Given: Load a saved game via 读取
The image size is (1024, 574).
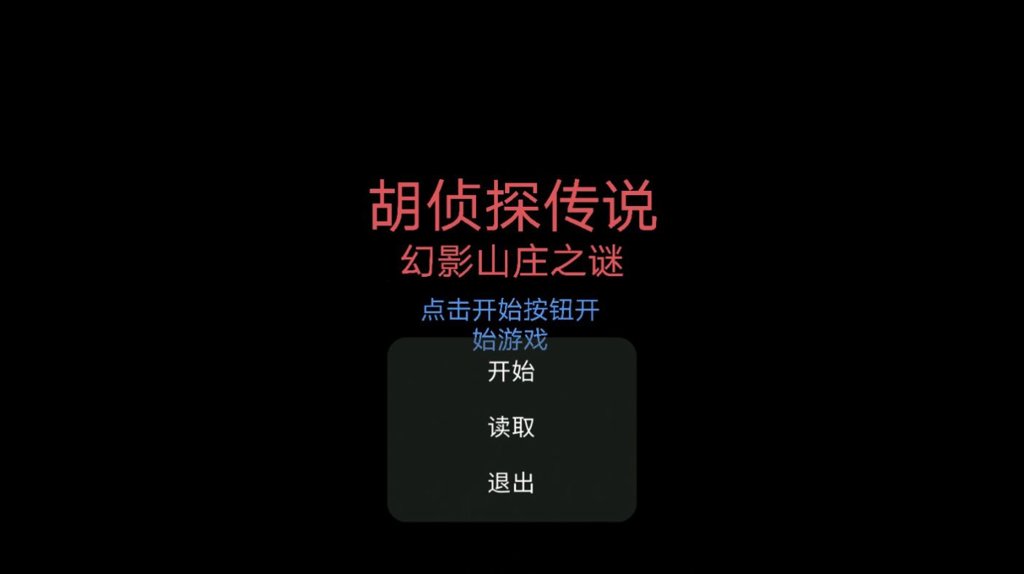Looking at the screenshot, I should 511,428.
